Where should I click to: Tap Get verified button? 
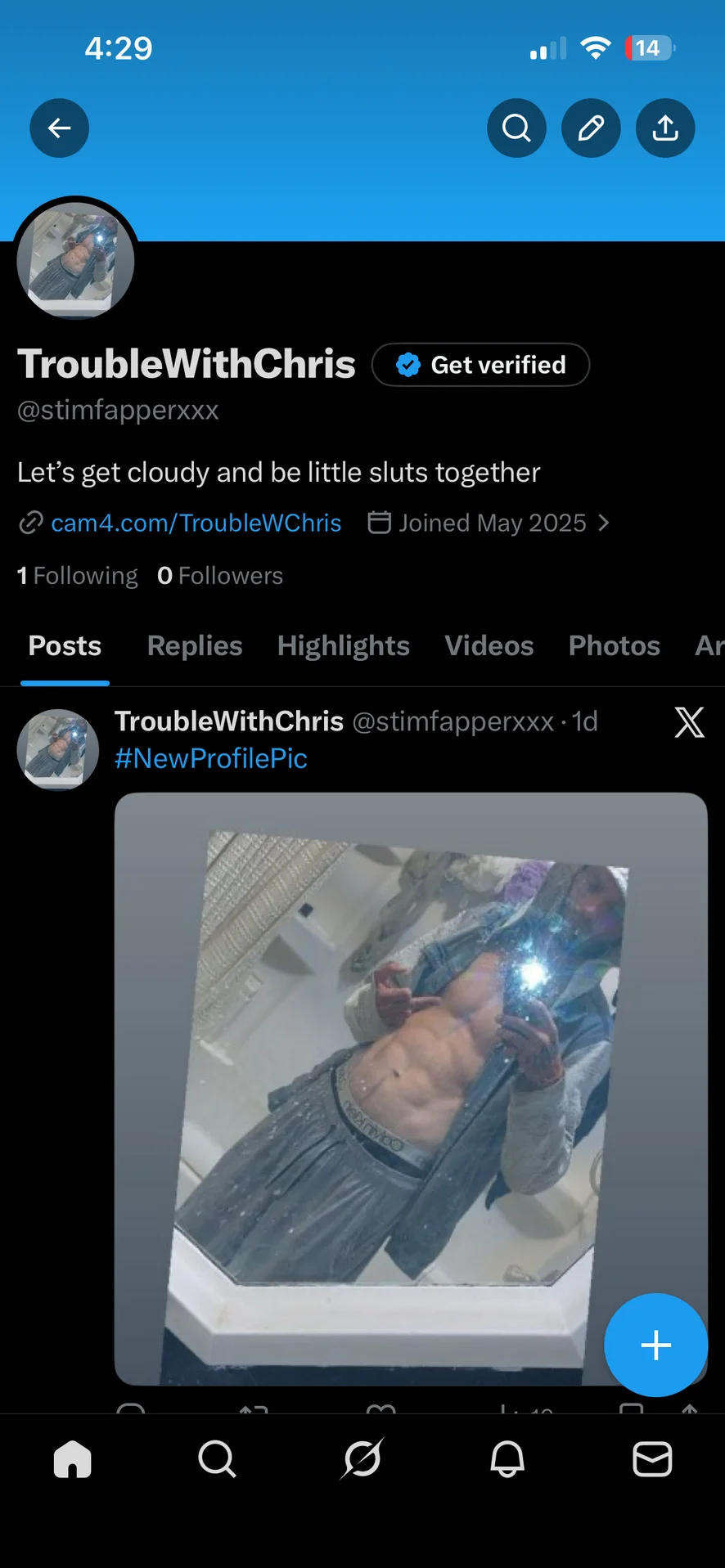pyautogui.click(x=481, y=365)
